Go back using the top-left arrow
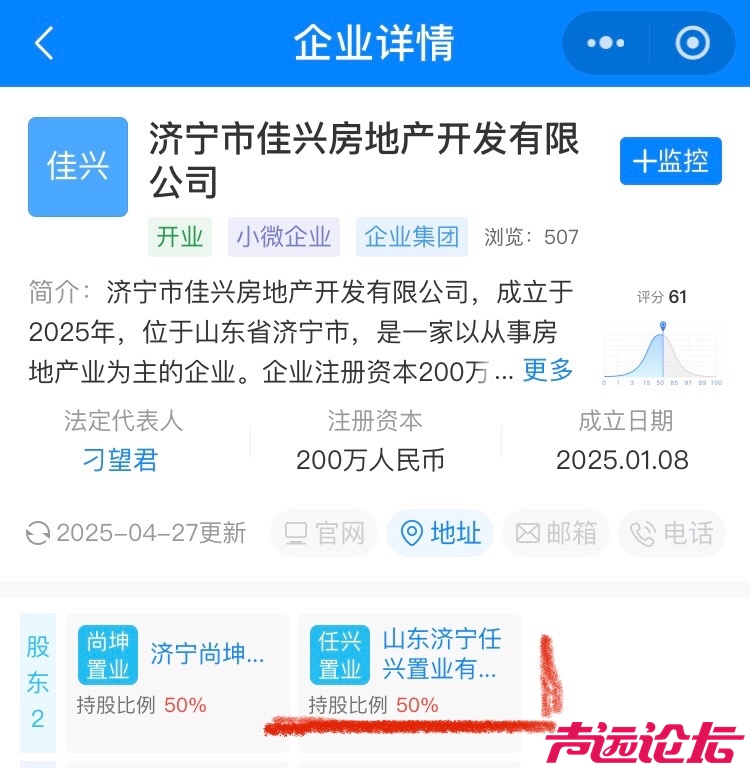This screenshot has height=768, width=750. point(44,43)
